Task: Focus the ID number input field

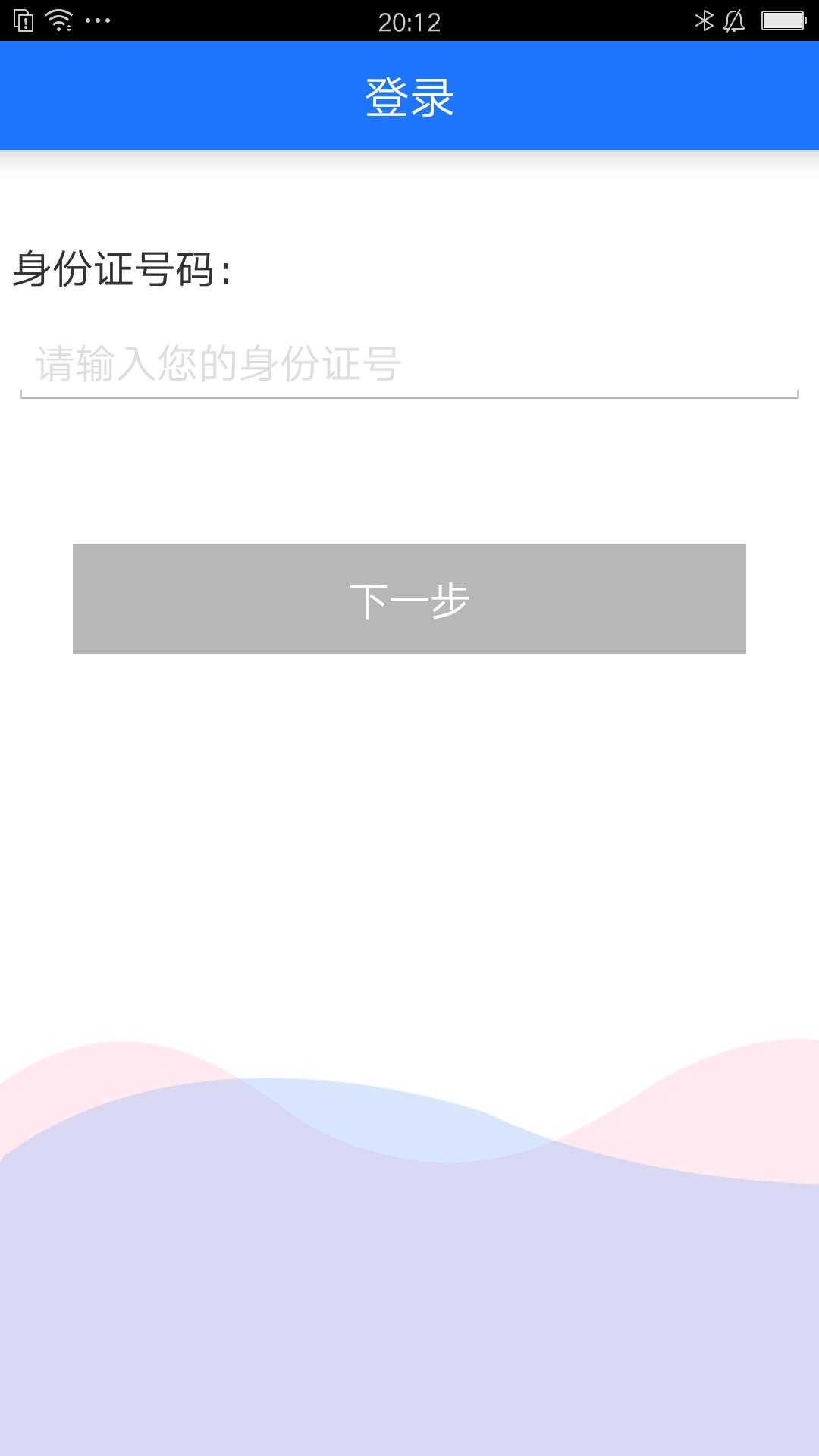Action: pos(409,364)
